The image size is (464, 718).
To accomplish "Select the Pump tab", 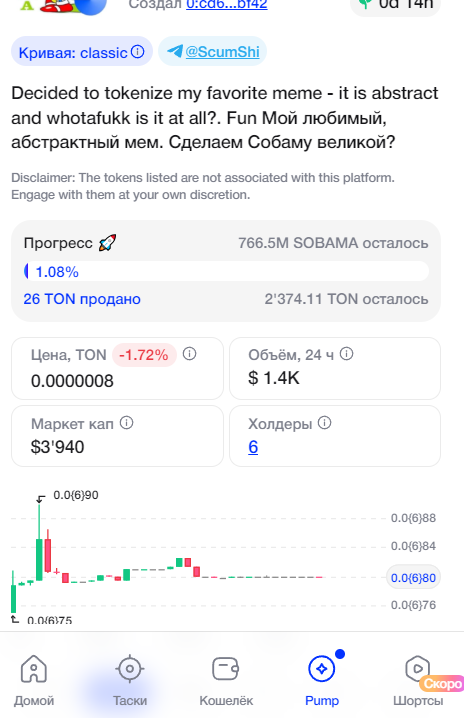I will click(x=322, y=680).
